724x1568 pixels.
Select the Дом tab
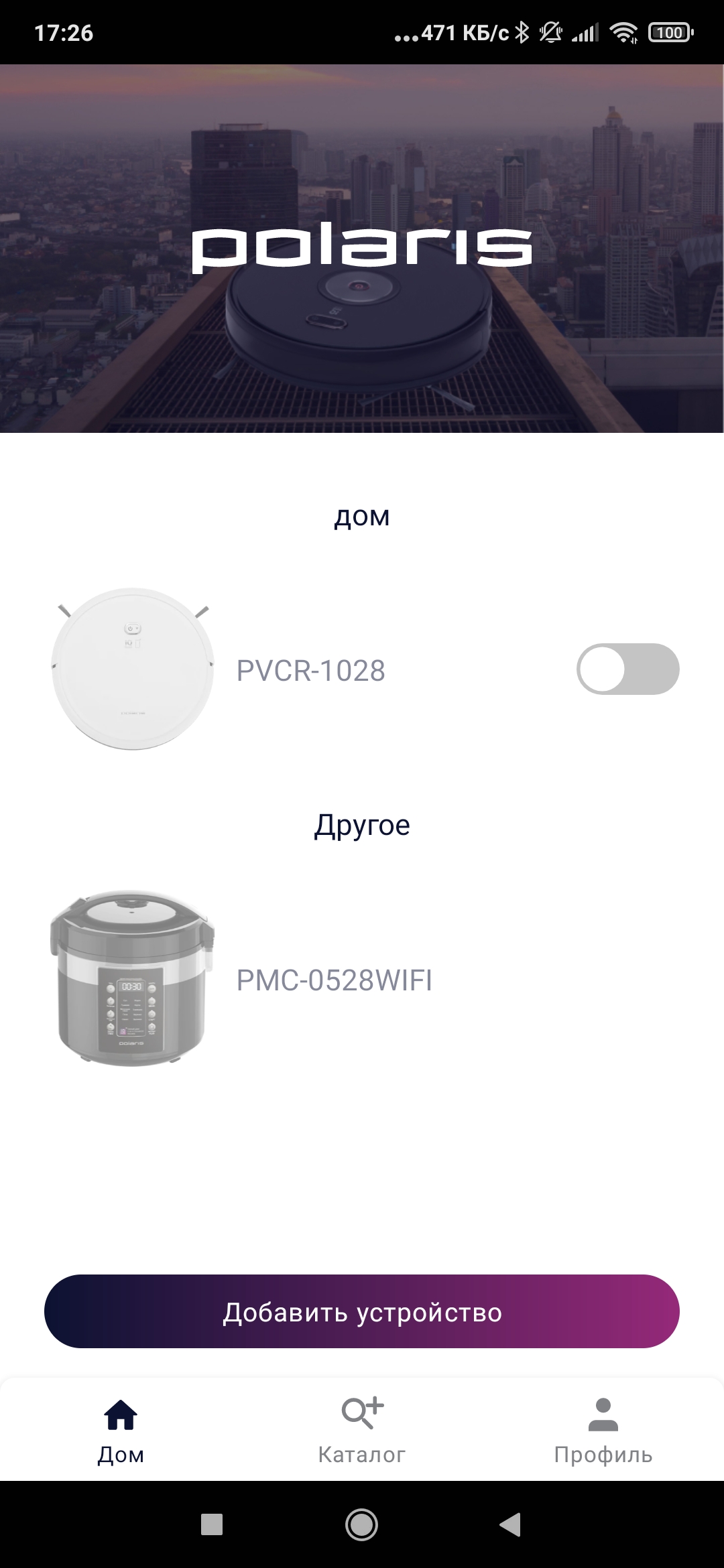121,1430
